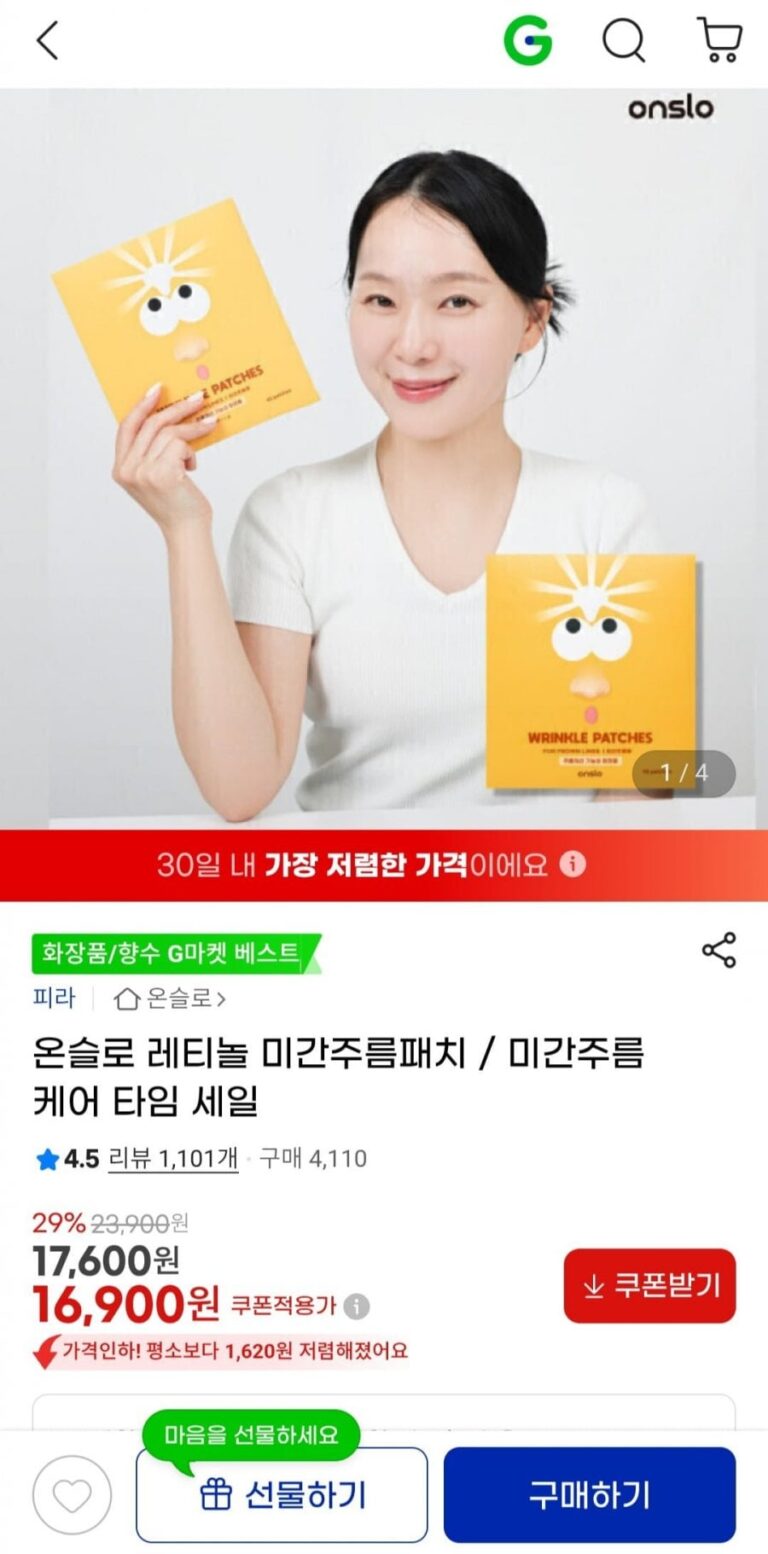Open the 리뷰 1,101개 reviews
This screenshot has width=768, height=1554.
(172, 1159)
